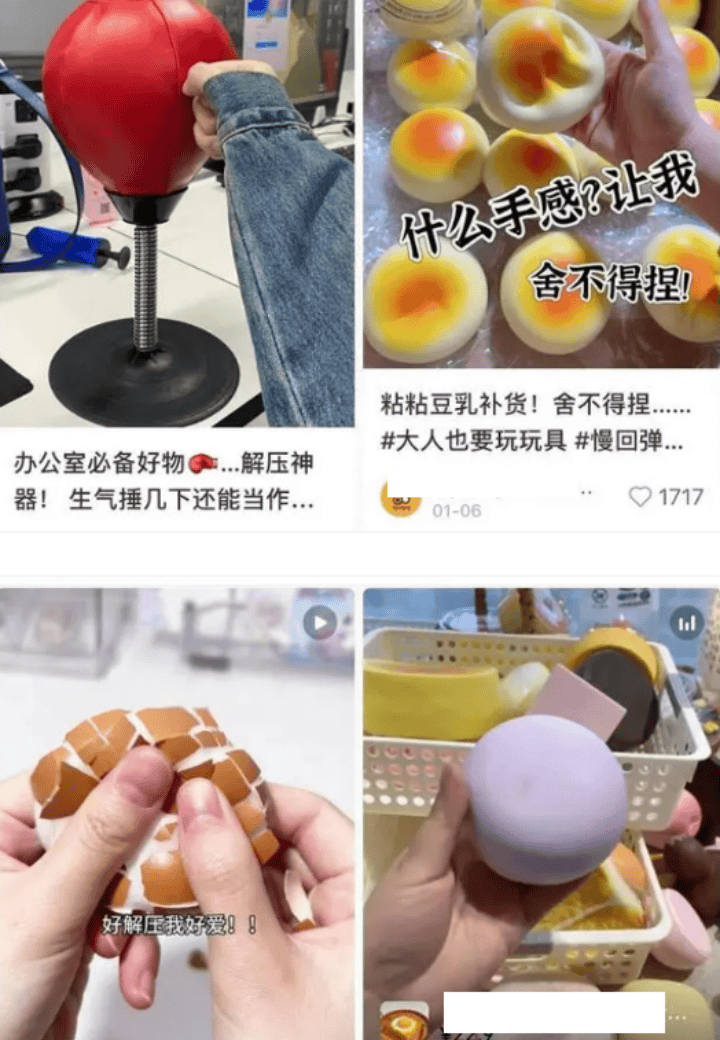Open the post title 办公室必备好物 解压神器
The height and width of the screenshot is (1040, 720).
point(165,481)
